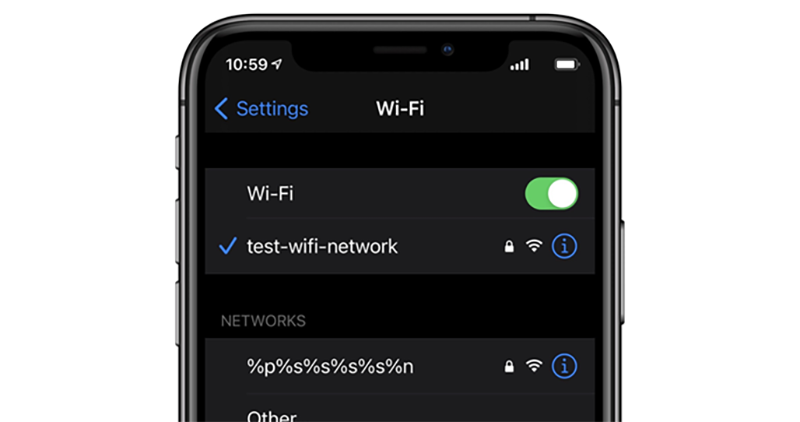Open info for test-wifi-network
This screenshot has height=422, width=800.
(565, 246)
